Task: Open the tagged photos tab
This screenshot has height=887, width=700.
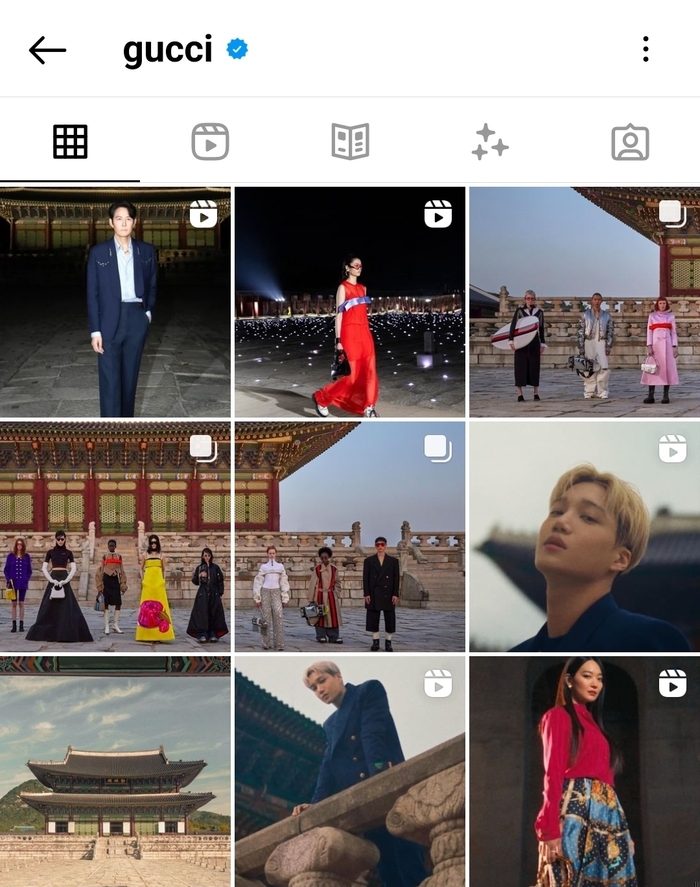Action: (x=630, y=142)
